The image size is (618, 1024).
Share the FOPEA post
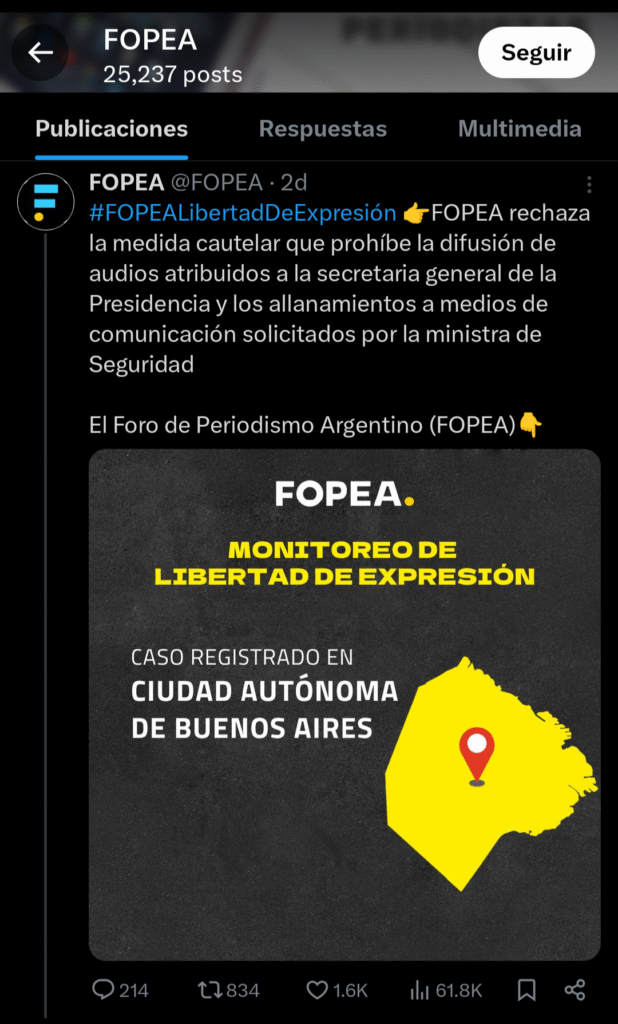pyautogui.click(x=574, y=990)
